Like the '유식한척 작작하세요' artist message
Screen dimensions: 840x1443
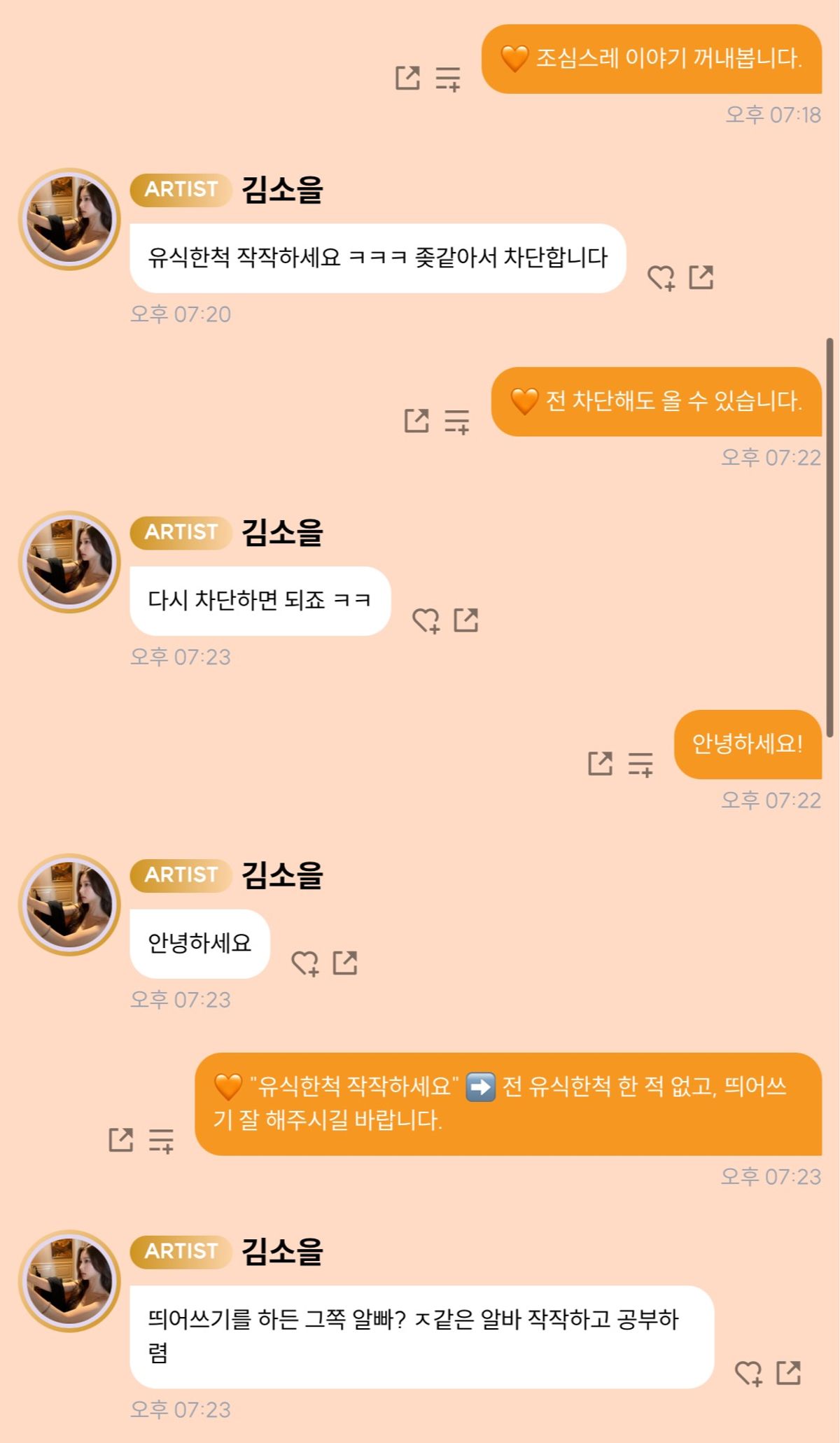(661, 278)
